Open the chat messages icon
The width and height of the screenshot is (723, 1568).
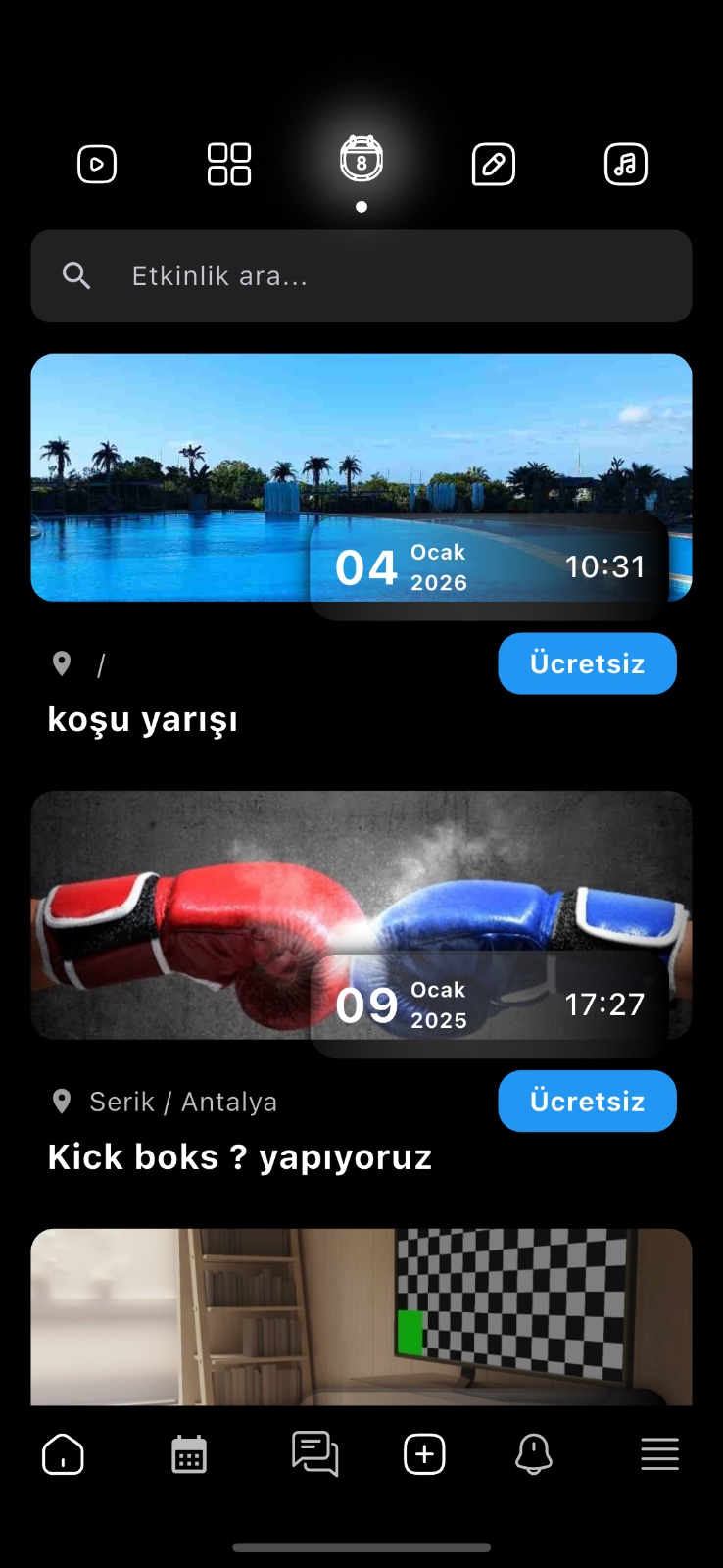314,1454
